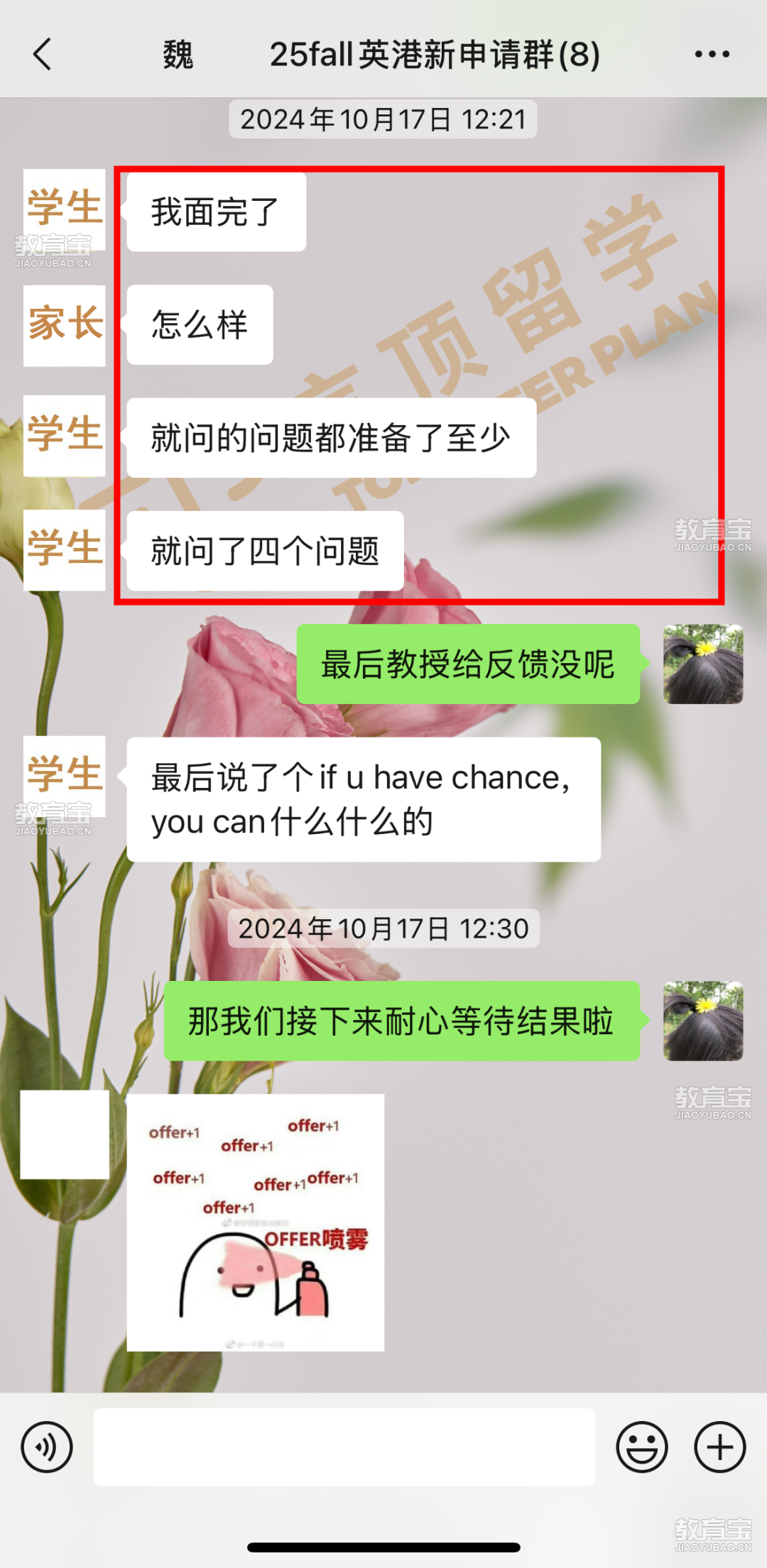View the OFFER喷雾 sticker image

point(256,1222)
